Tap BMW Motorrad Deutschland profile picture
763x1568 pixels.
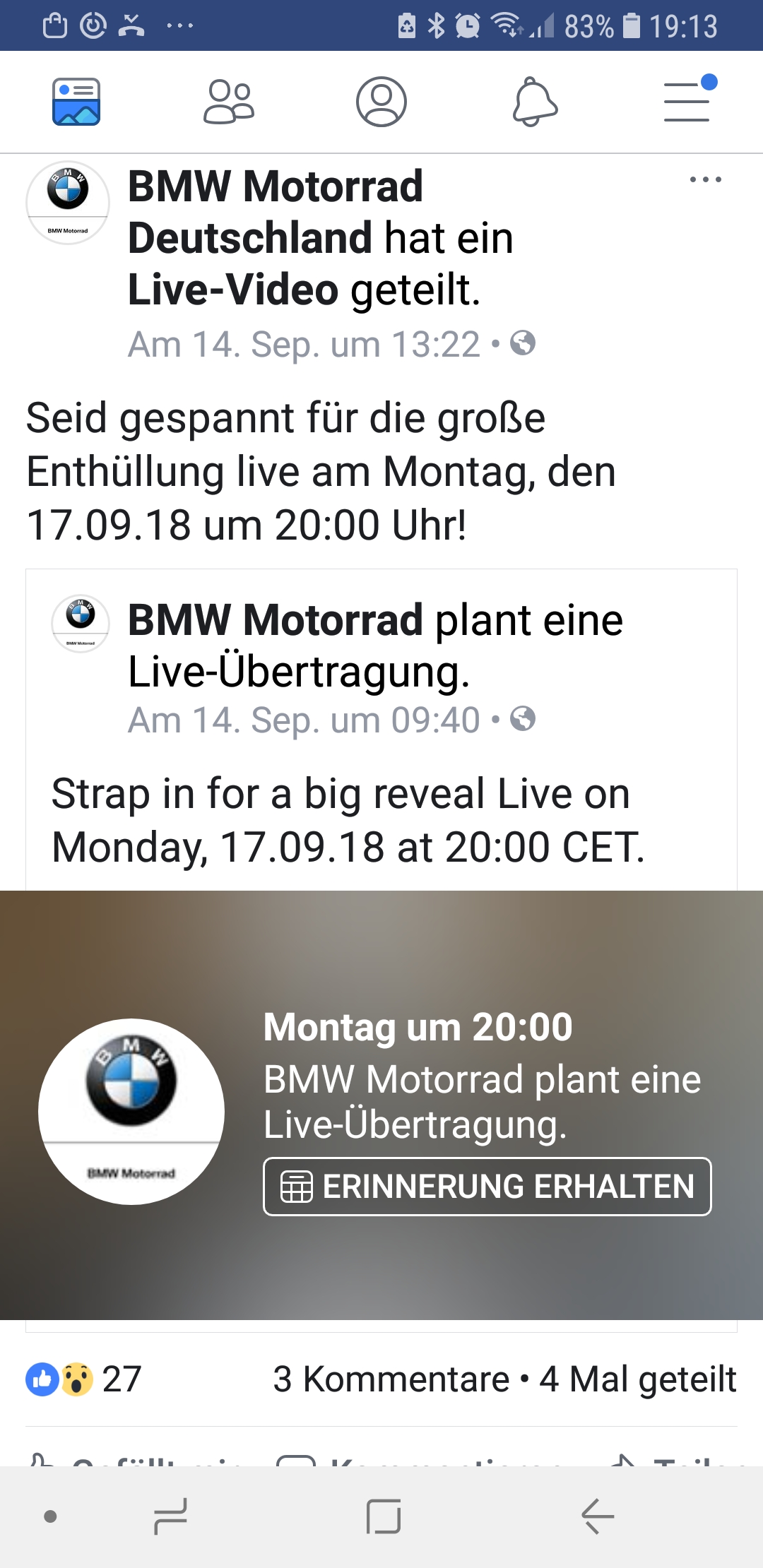(x=68, y=203)
